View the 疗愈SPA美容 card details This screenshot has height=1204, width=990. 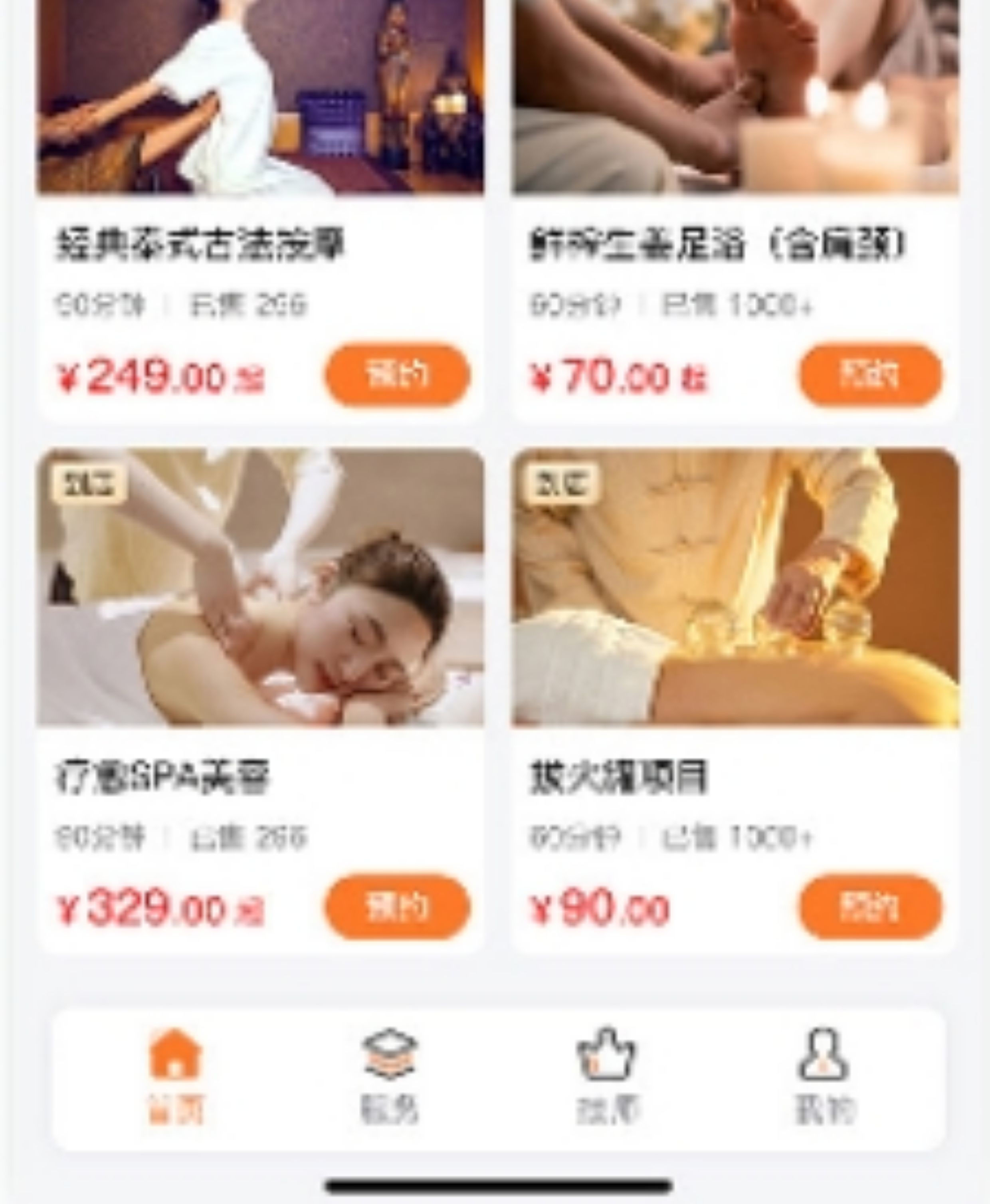pos(260,588)
